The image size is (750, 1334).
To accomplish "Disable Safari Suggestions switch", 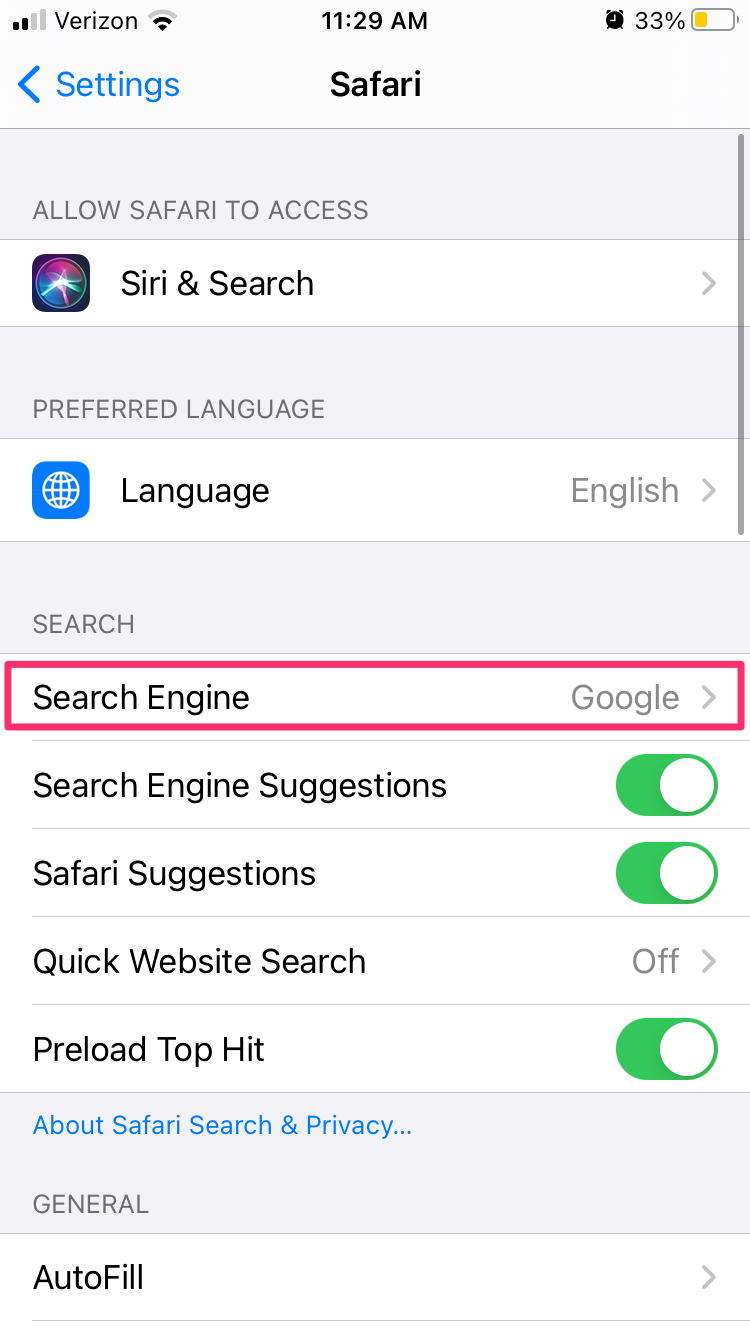I will 666,873.
